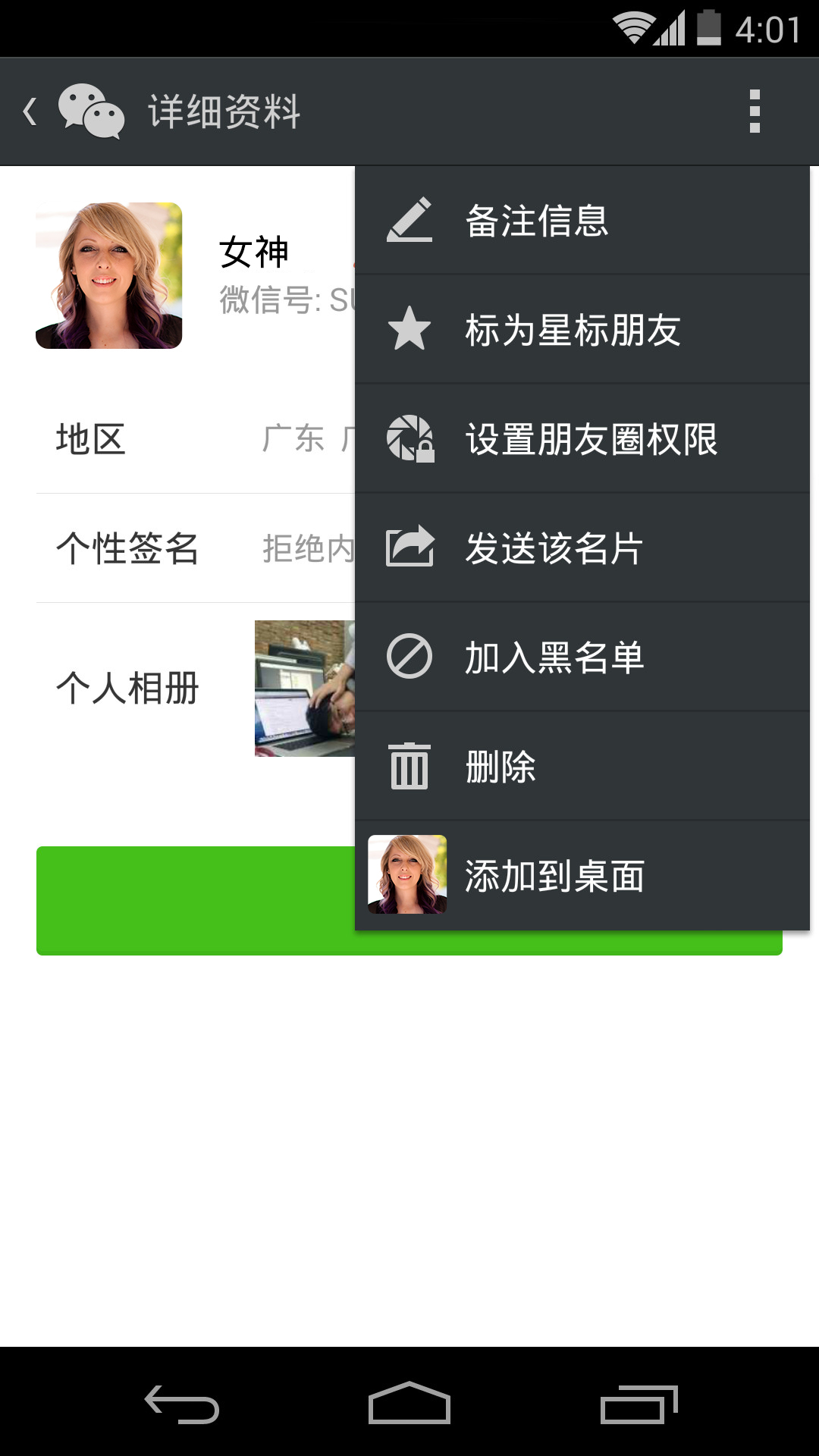Select 添加到桌面 shortcut option

coord(582,875)
